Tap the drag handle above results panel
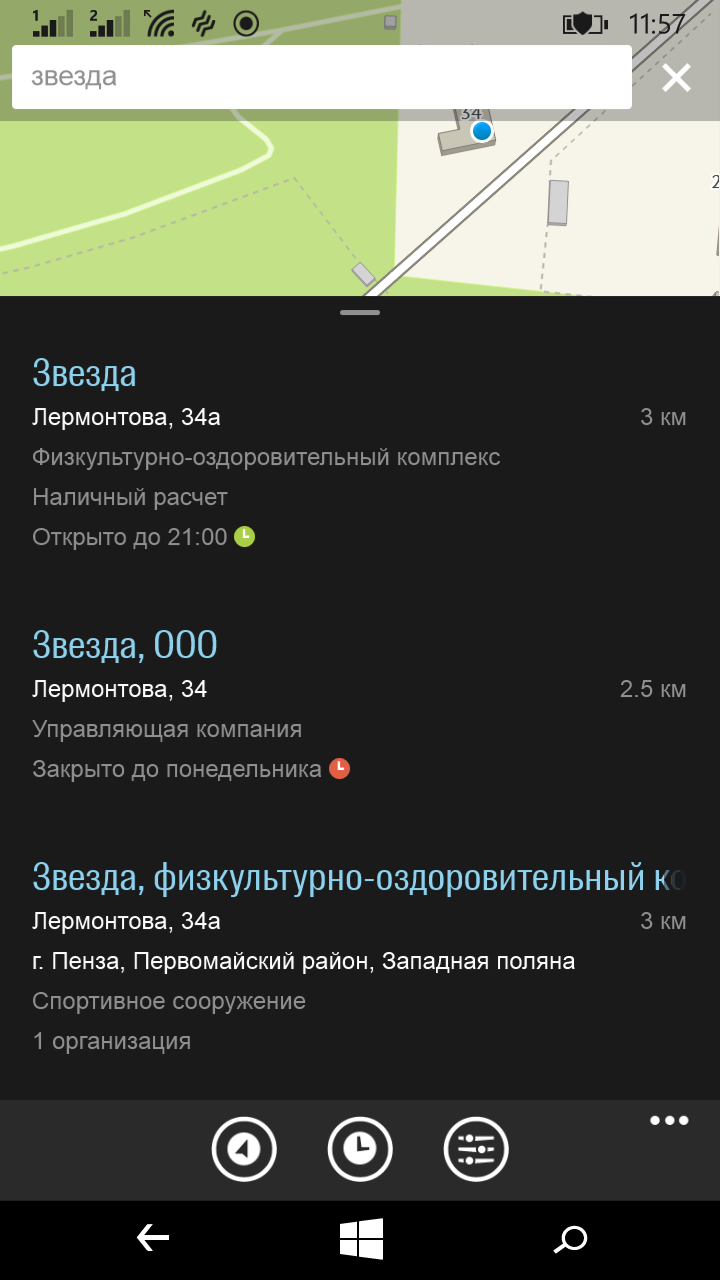 pos(360,313)
